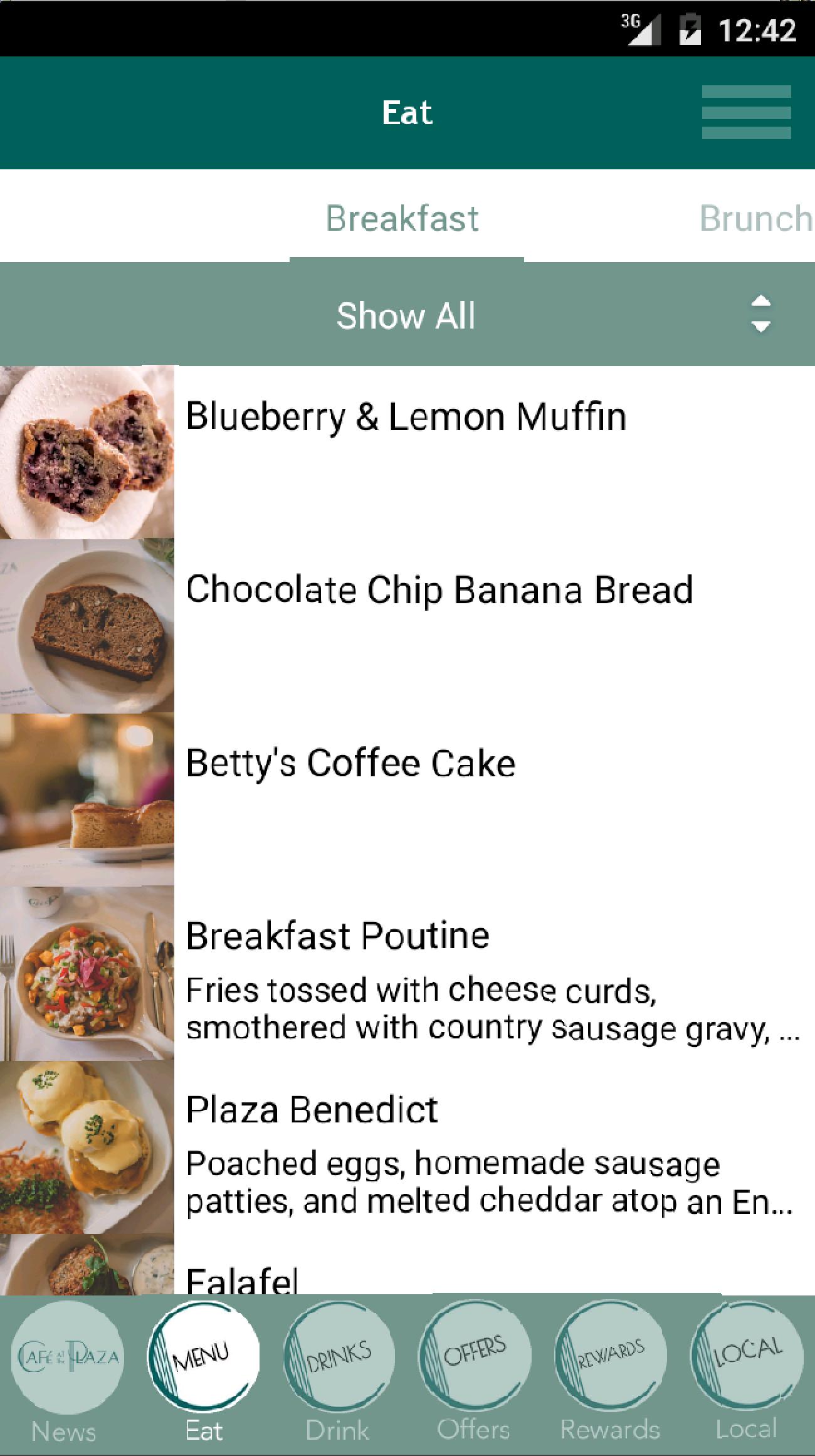
Task: Open Blueberry & Lemon Muffin item
Action: point(406,451)
